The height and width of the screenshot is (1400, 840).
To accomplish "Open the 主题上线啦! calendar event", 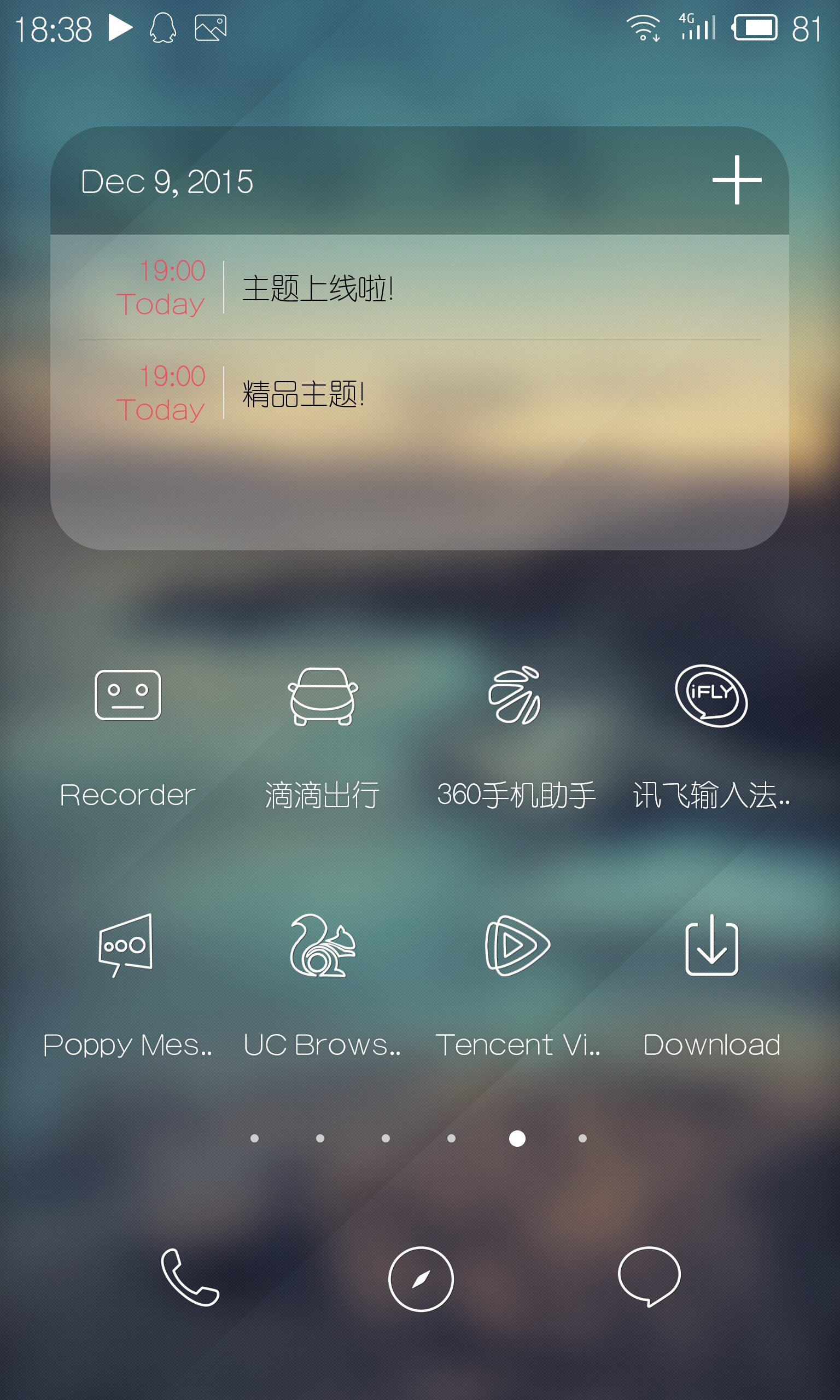I will point(419,288).
